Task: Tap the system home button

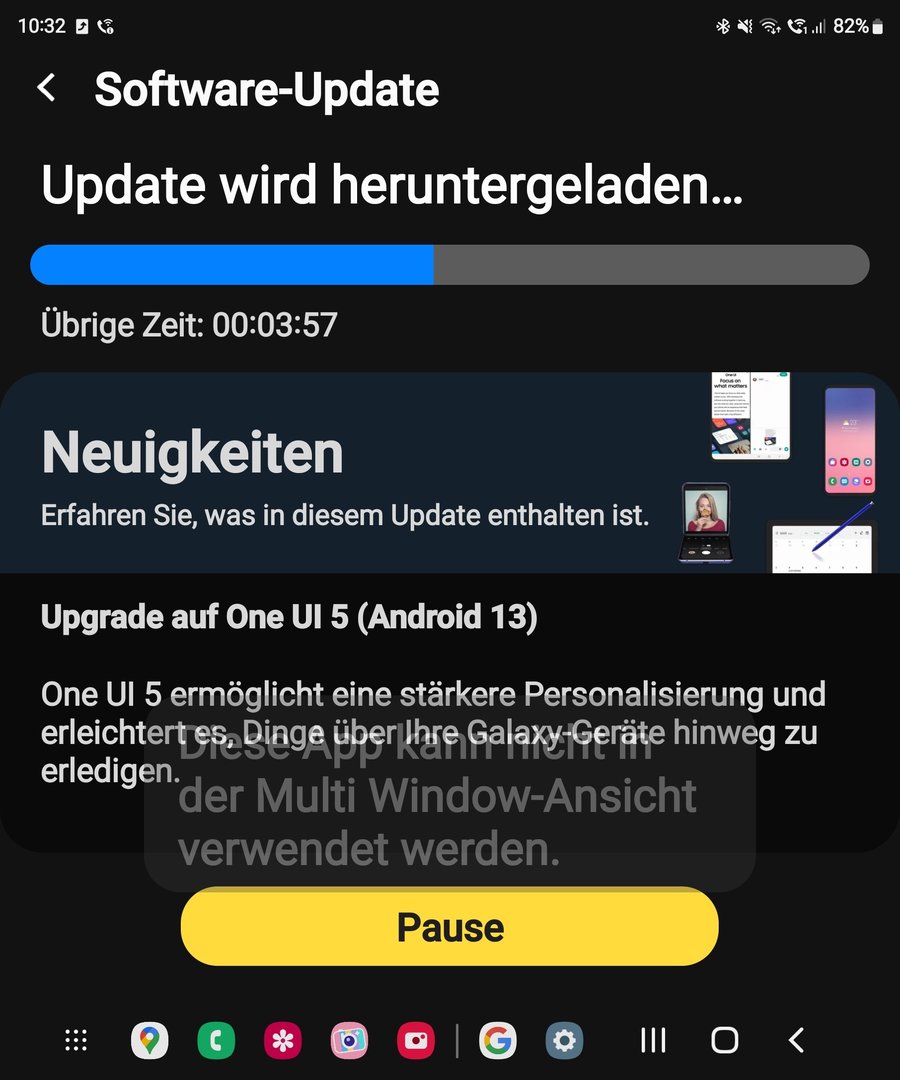Action: 725,1040
